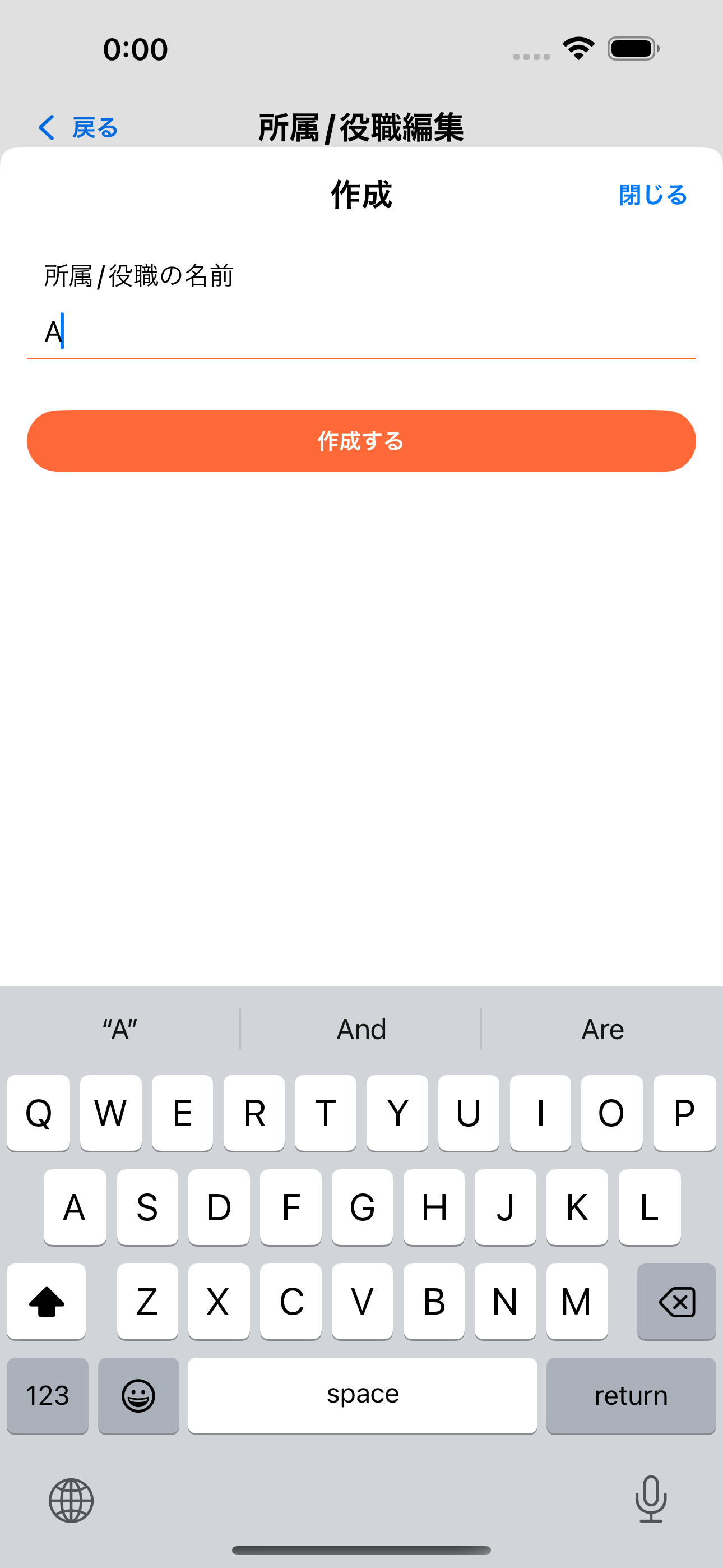Image resolution: width=723 pixels, height=1568 pixels.
Task: Tap the 所属/役職の名前 text field
Action: coord(360,333)
